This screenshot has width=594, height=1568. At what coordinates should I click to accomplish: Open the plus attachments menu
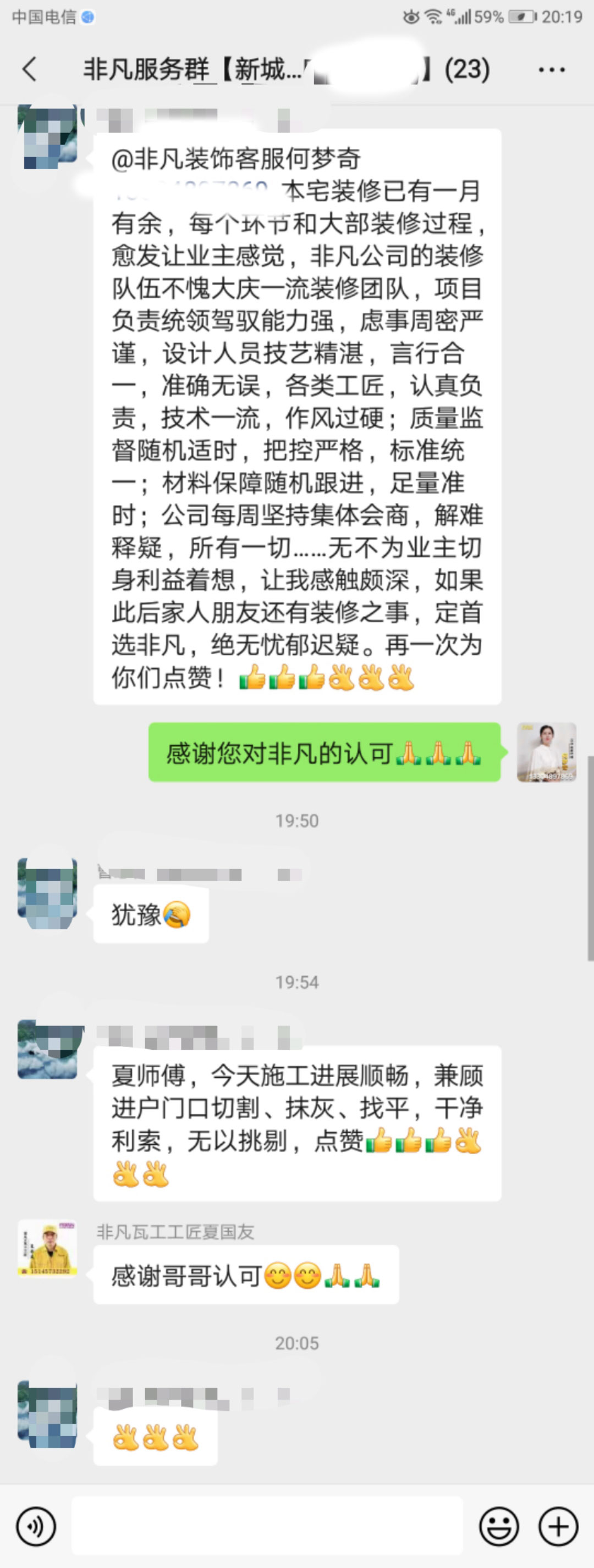click(558, 1526)
